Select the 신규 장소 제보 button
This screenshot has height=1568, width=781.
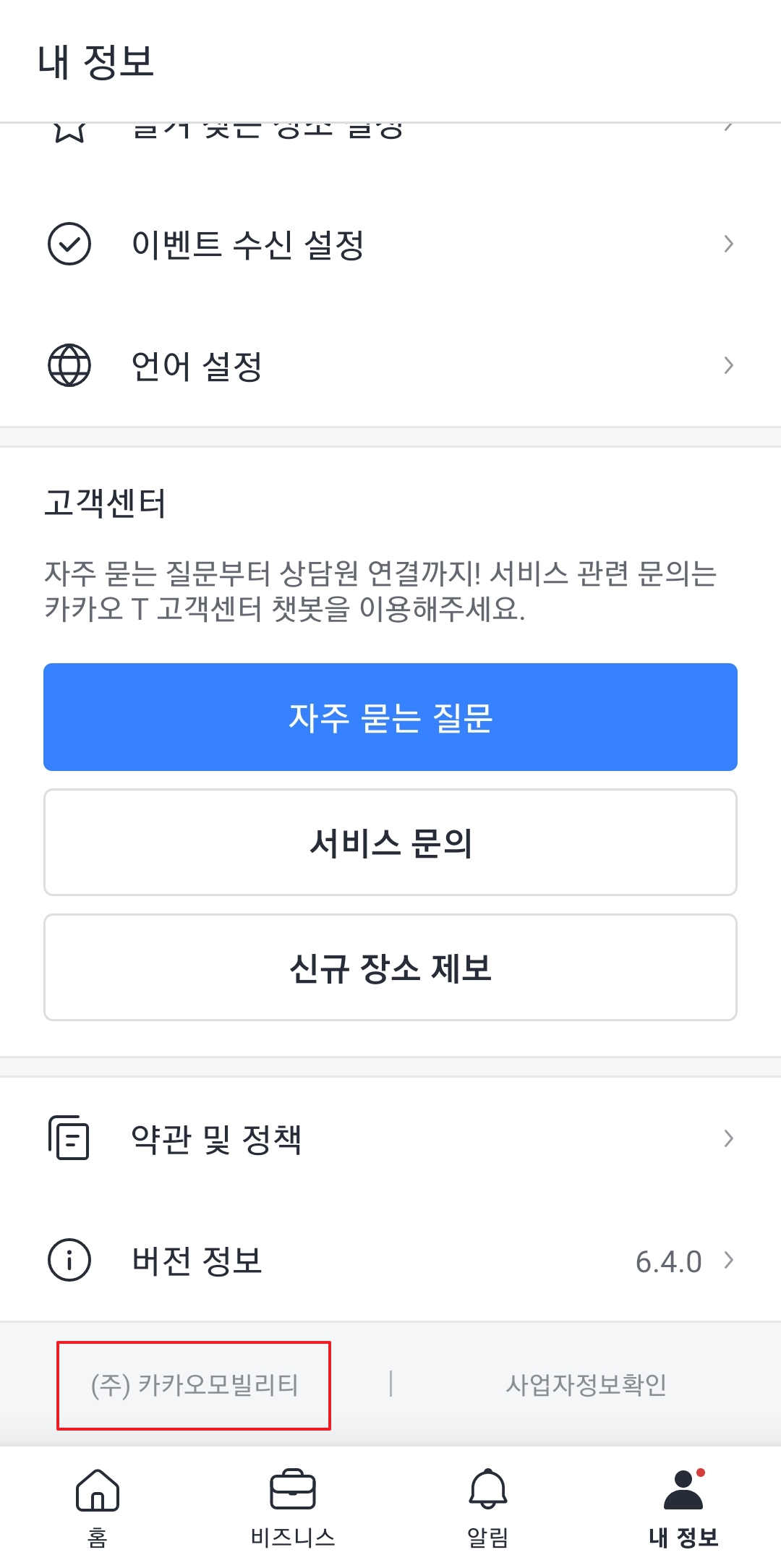[390, 967]
